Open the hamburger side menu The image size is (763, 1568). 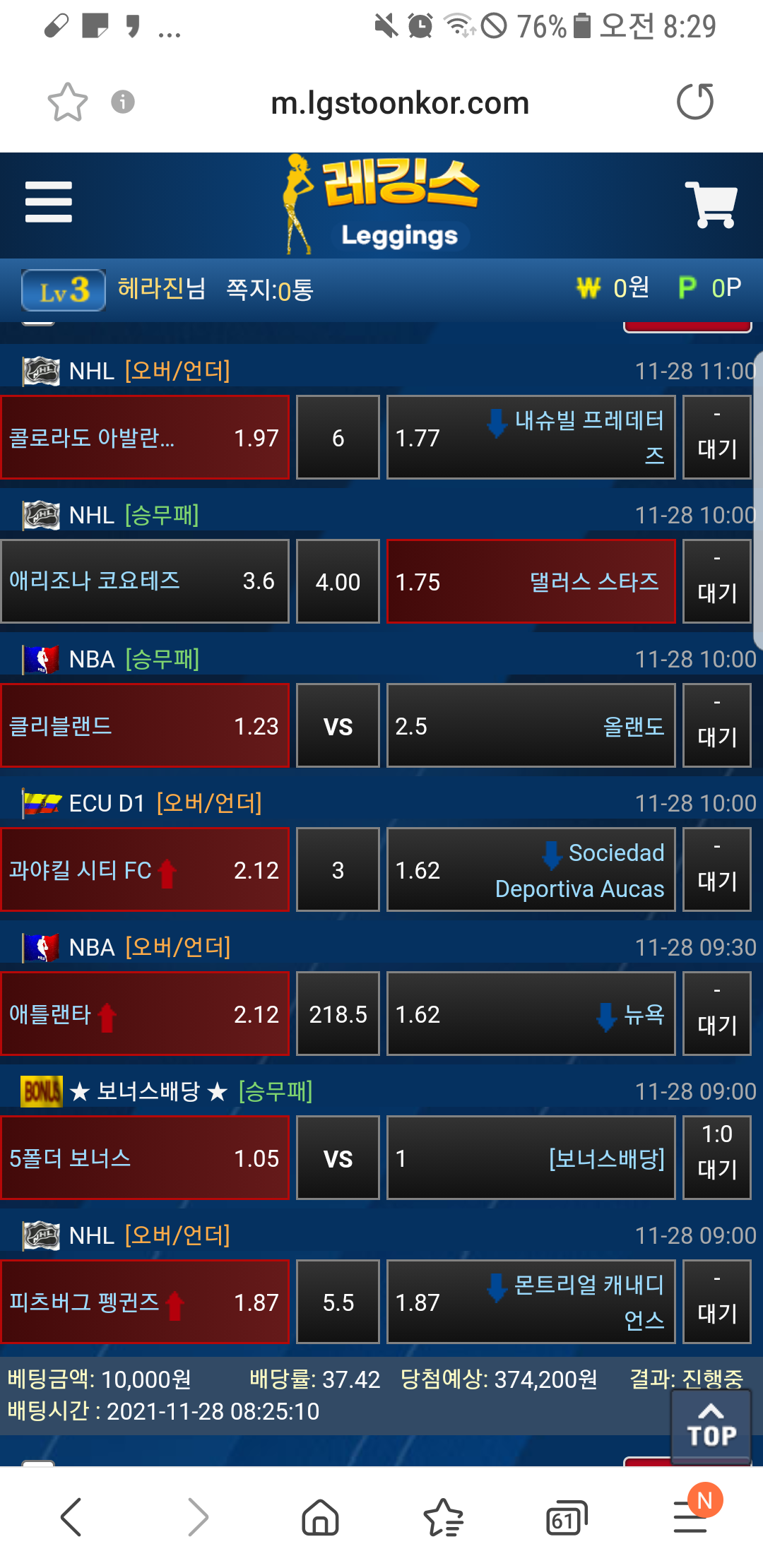coord(48,202)
